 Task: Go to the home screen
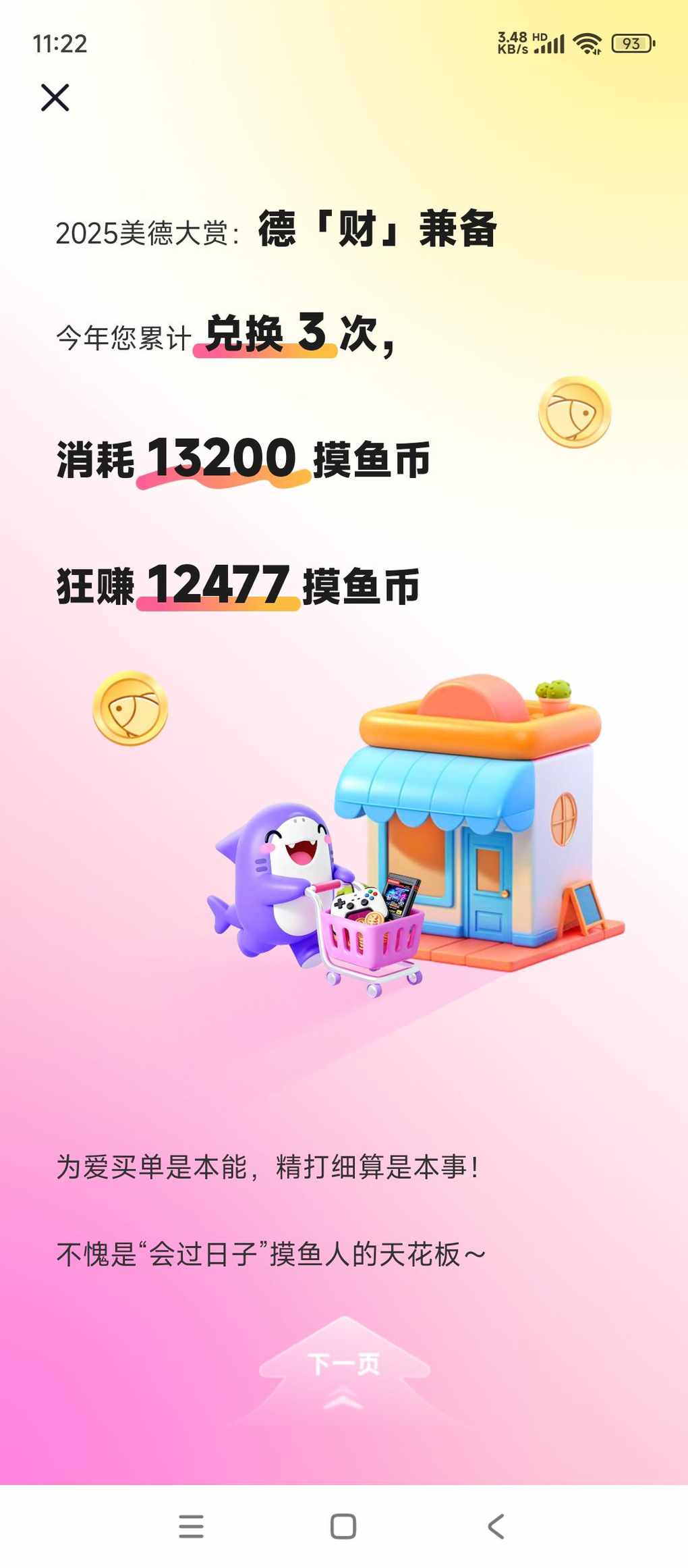pyautogui.click(x=343, y=1527)
